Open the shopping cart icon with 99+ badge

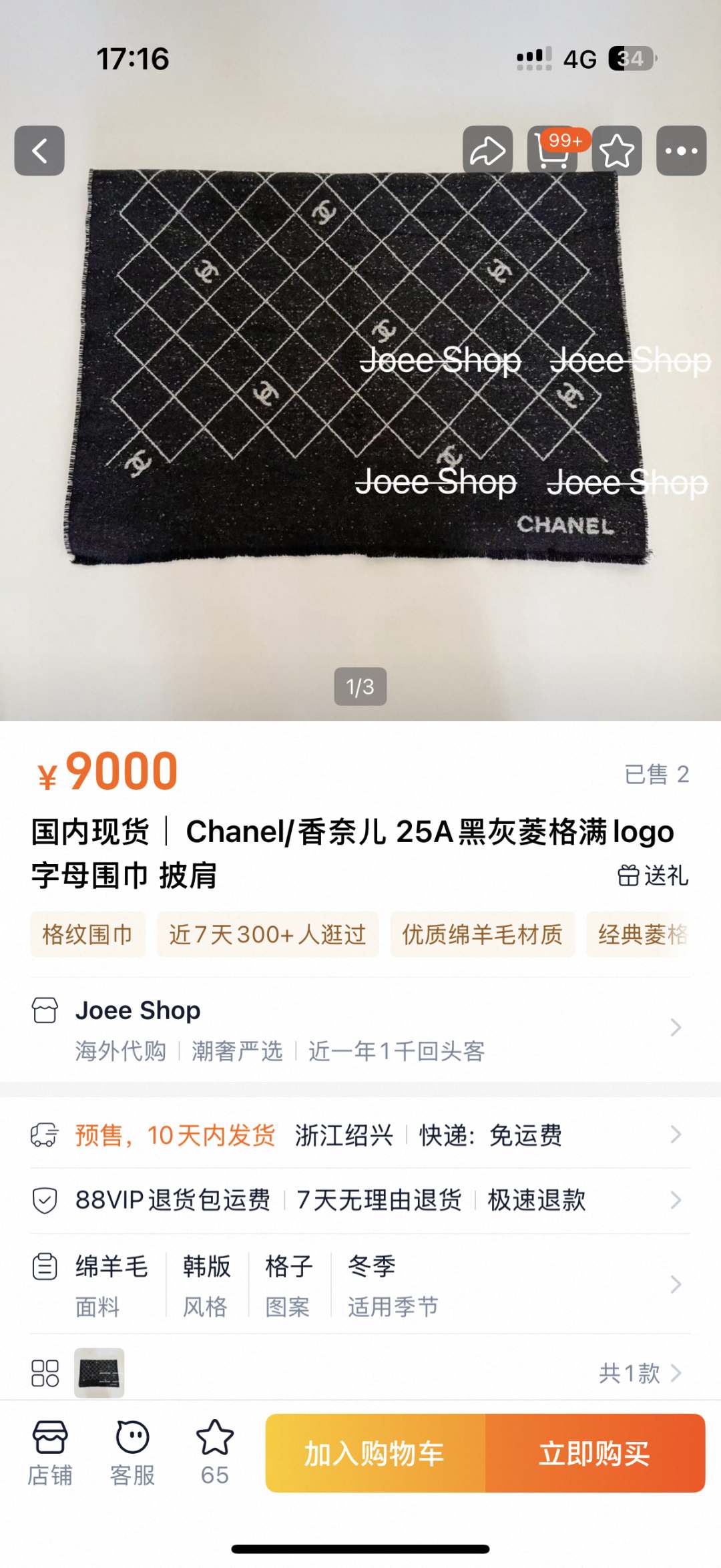553,151
